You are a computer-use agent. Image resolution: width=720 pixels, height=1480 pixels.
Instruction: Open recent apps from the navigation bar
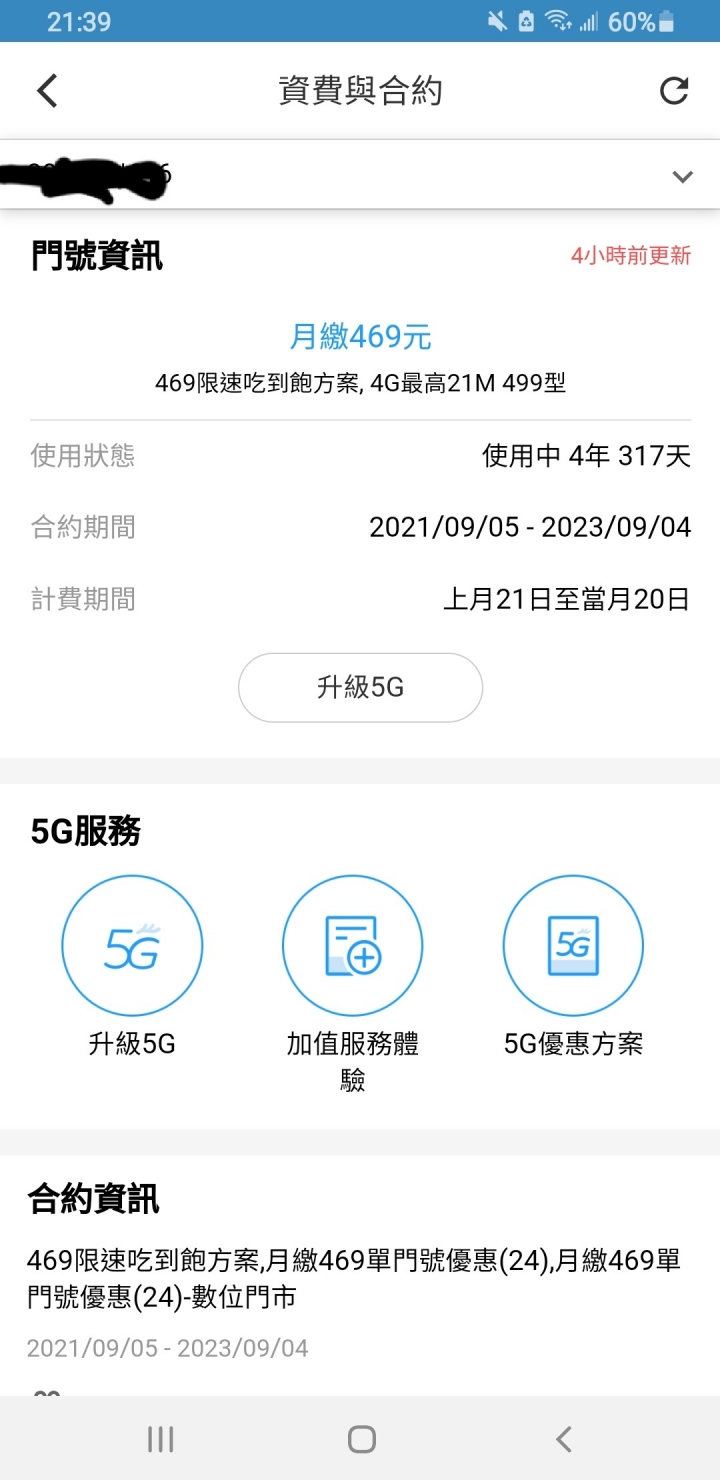click(160, 1439)
